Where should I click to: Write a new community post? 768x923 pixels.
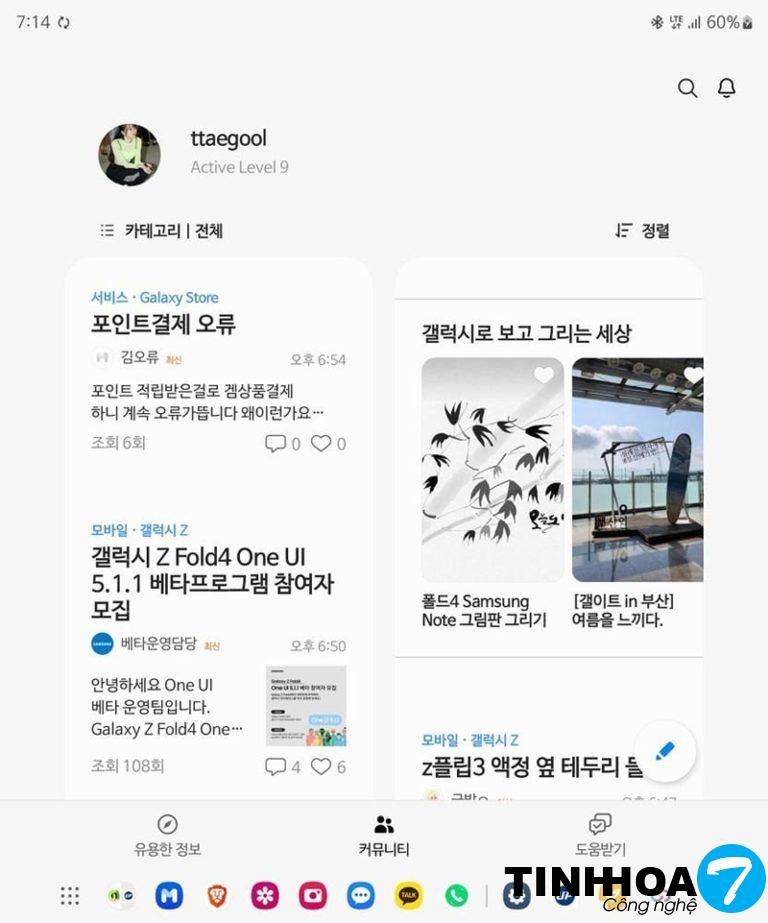click(x=665, y=751)
